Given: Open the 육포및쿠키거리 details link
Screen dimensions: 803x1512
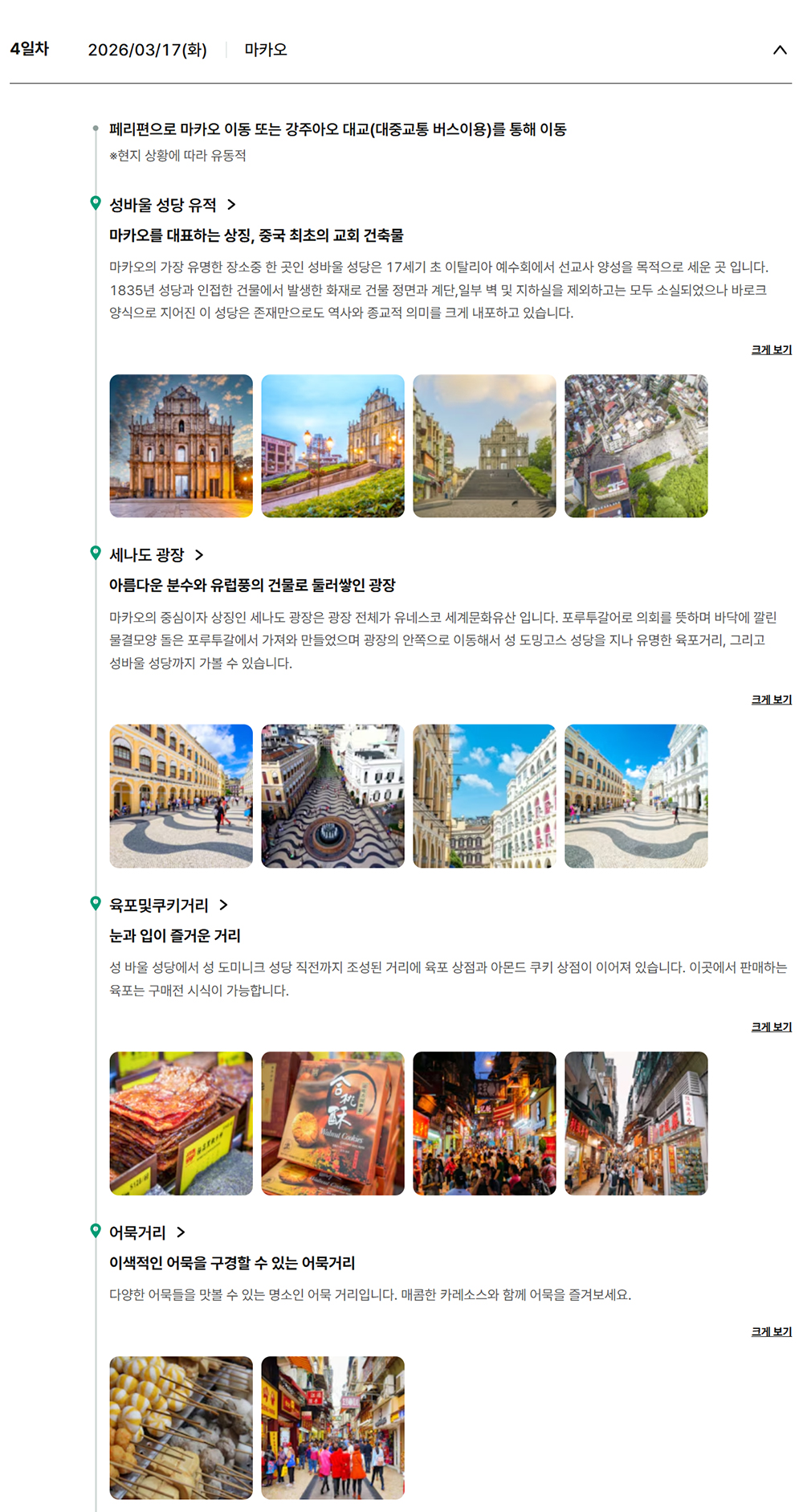Looking at the screenshot, I should 169,905.
